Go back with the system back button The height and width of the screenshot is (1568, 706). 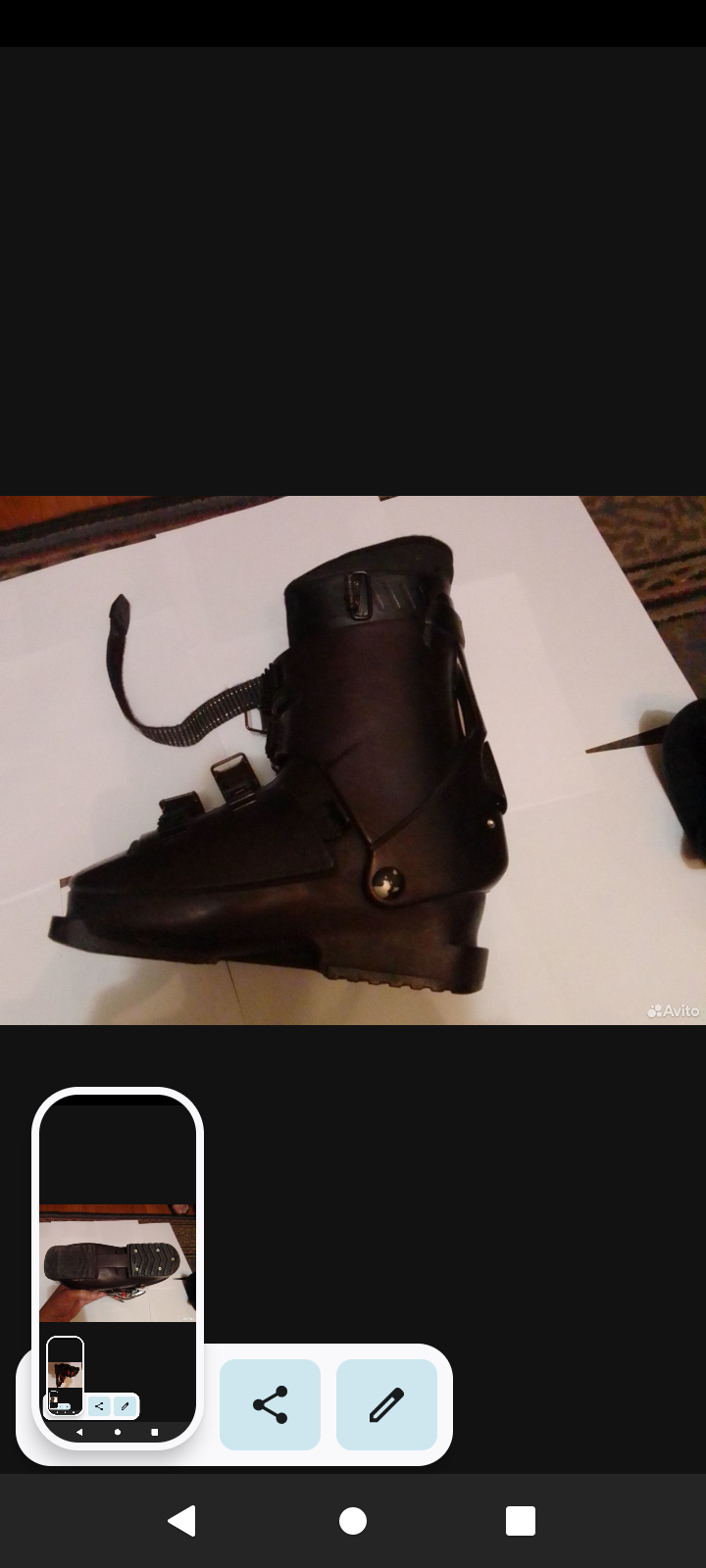click(x=182, y=1521)
